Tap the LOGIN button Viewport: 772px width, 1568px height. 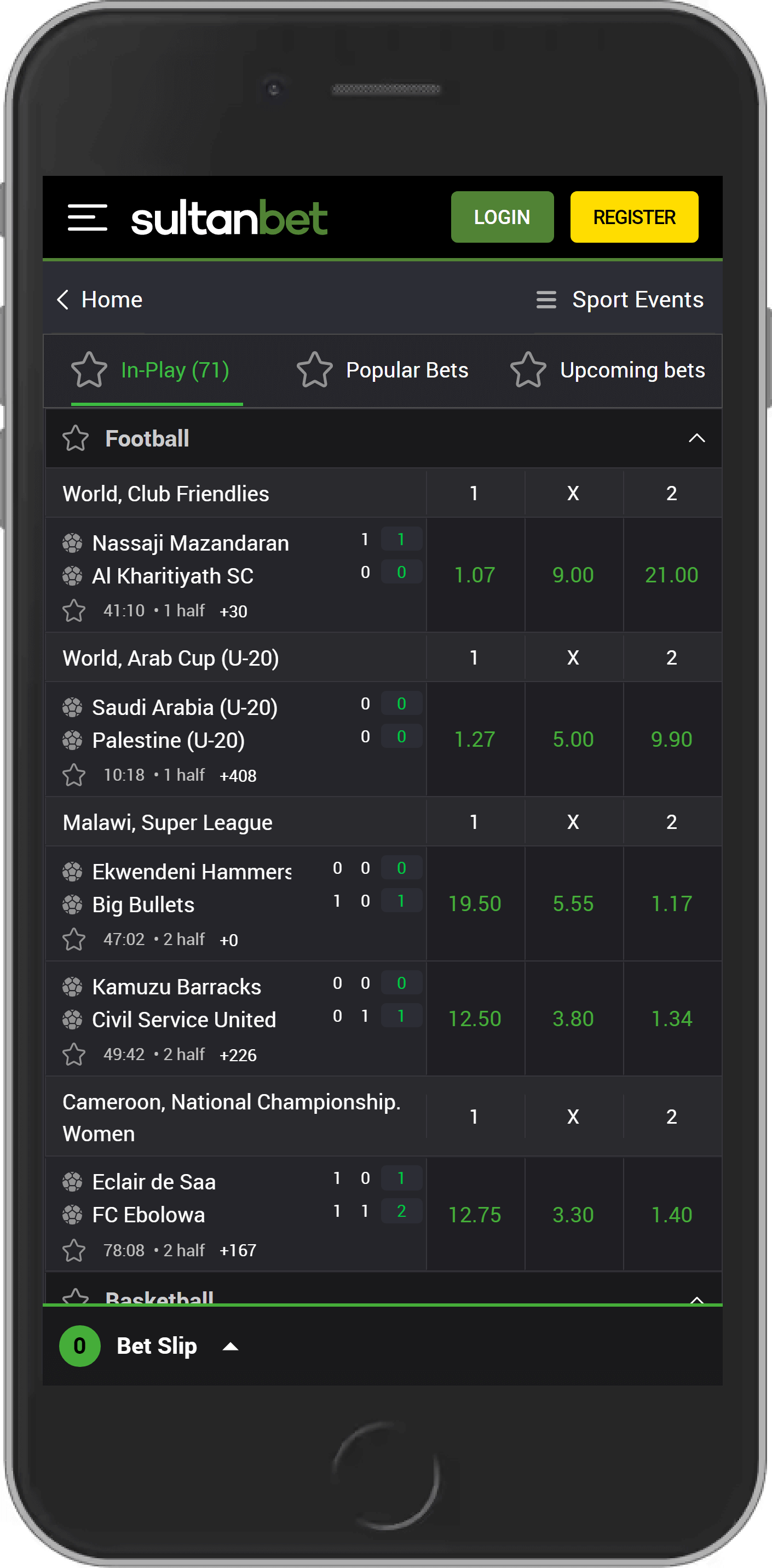click(502, 218)
